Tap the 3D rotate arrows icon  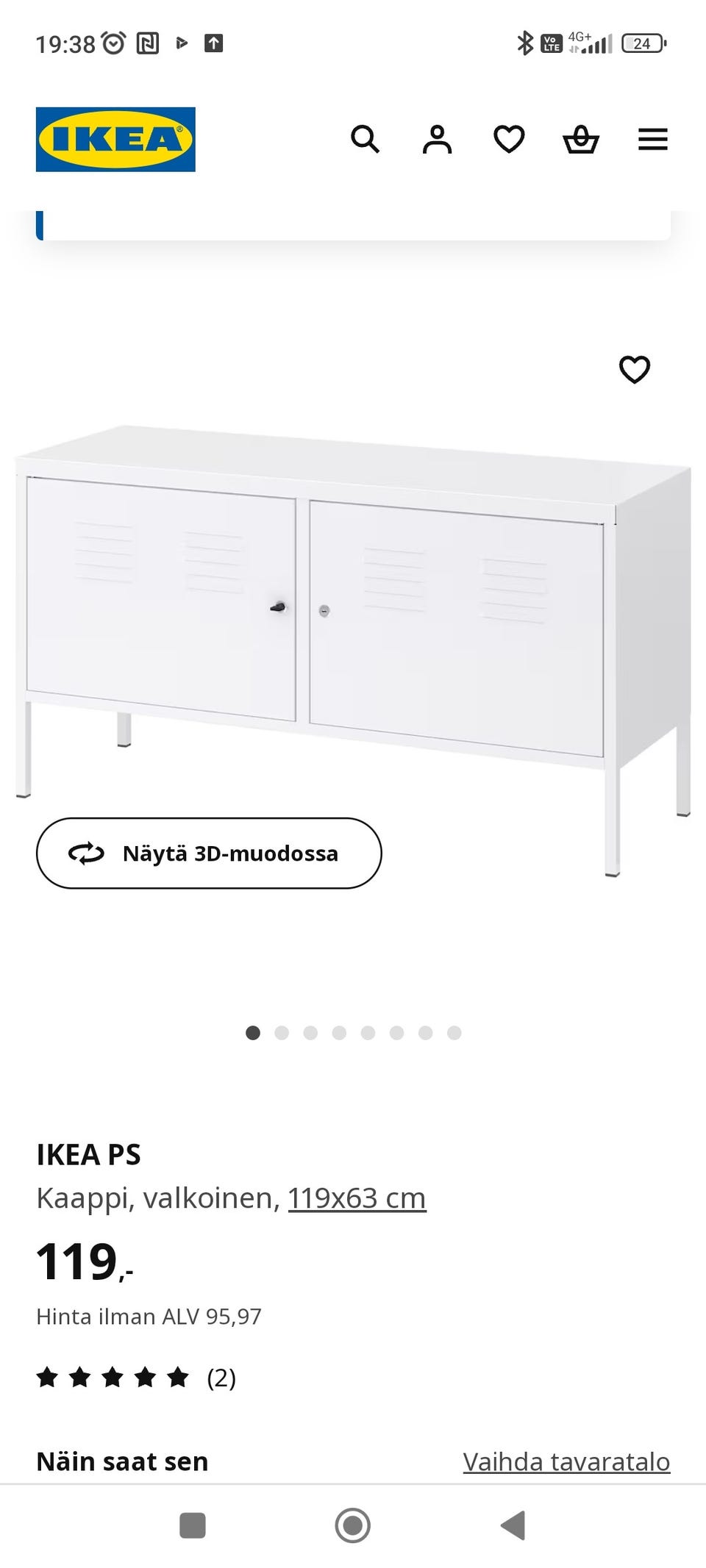86,853
